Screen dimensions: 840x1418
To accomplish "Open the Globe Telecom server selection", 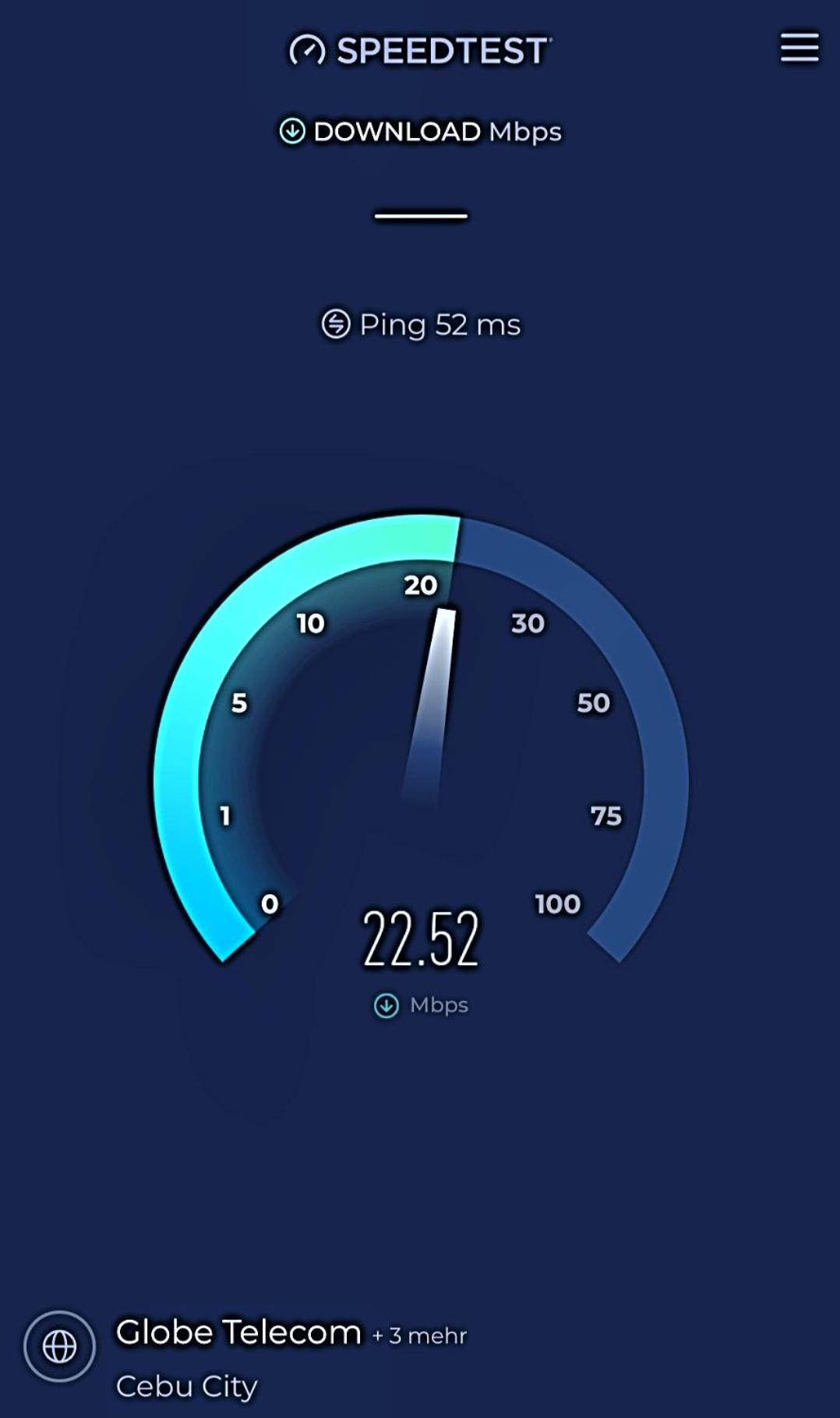I will [x=238, y=1332].
